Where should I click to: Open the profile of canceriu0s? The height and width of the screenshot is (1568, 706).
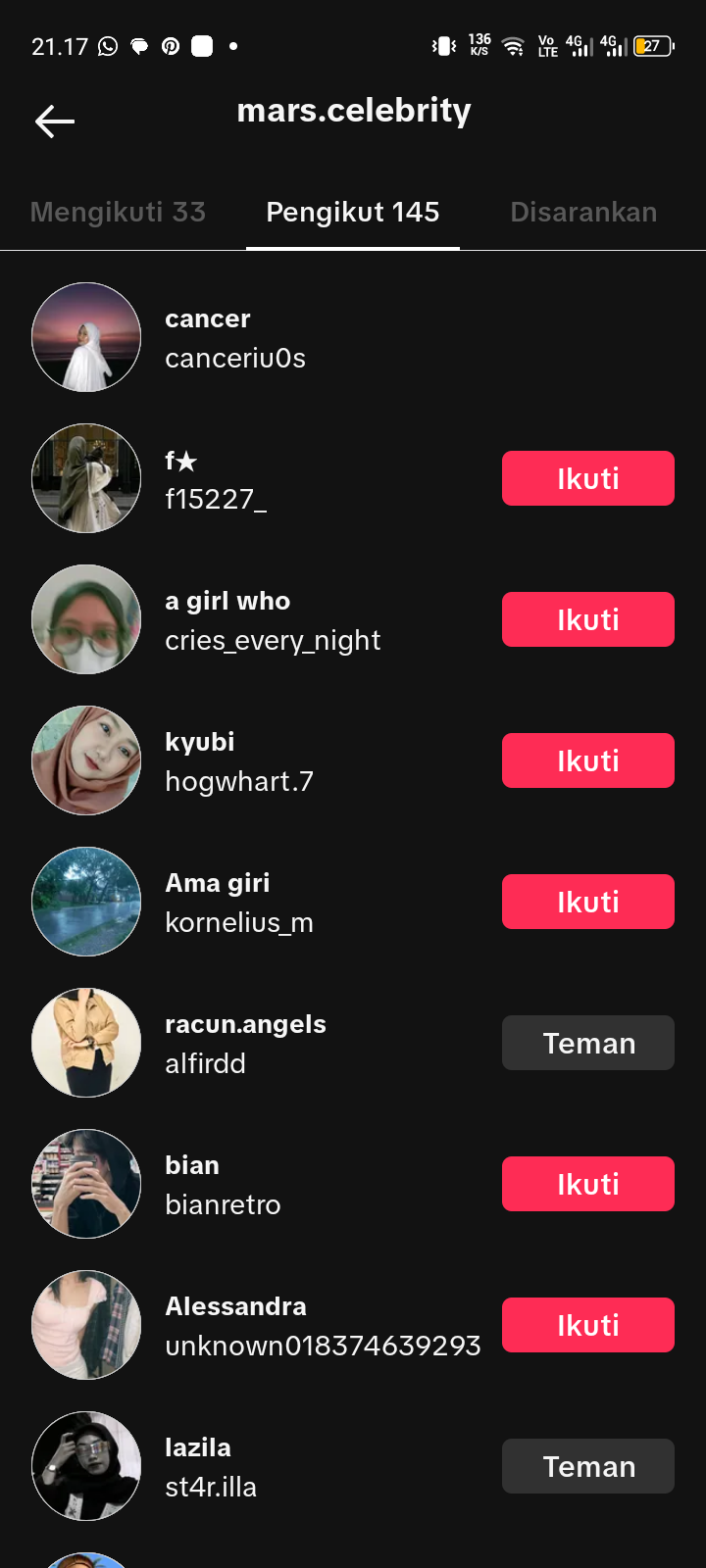(x=235, y=338)
